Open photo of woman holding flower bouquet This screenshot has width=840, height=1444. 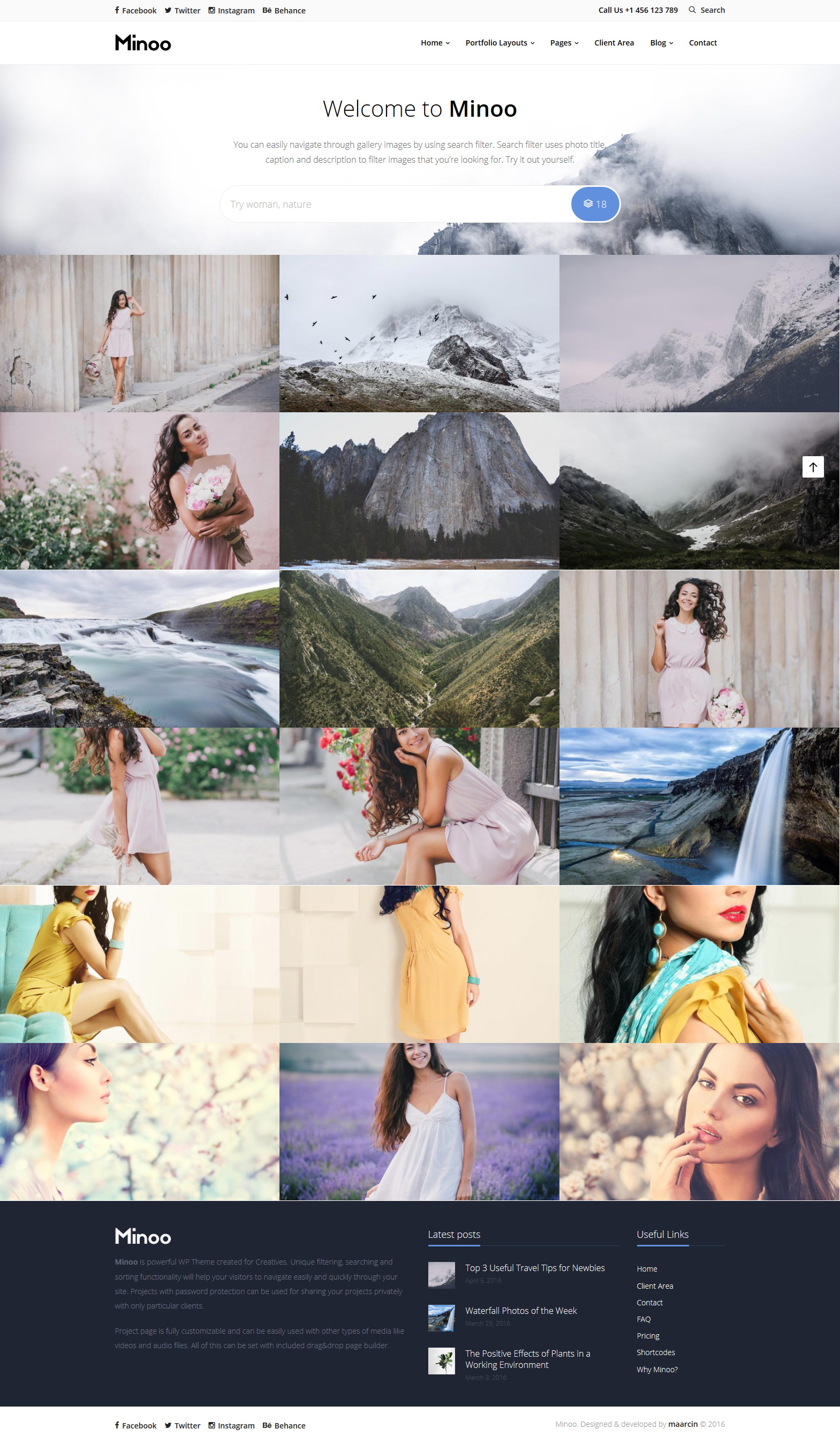click(139, 491)
